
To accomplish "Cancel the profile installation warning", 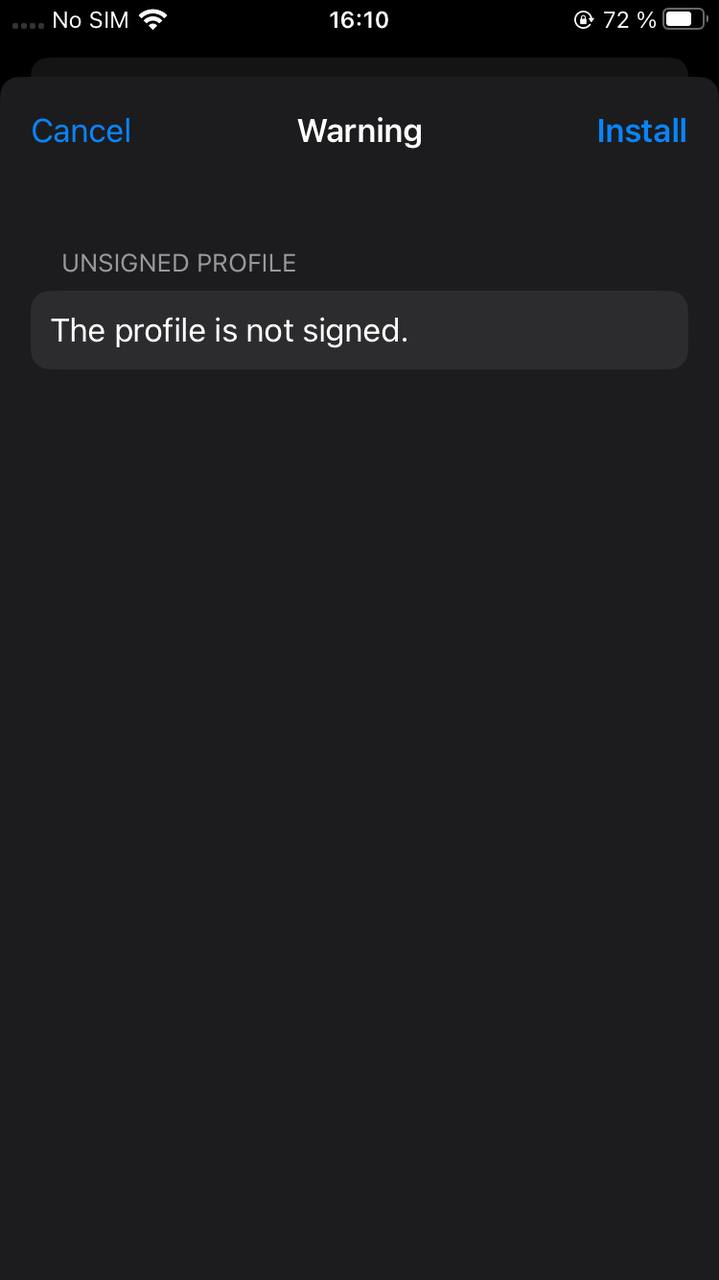I will 81,131.
